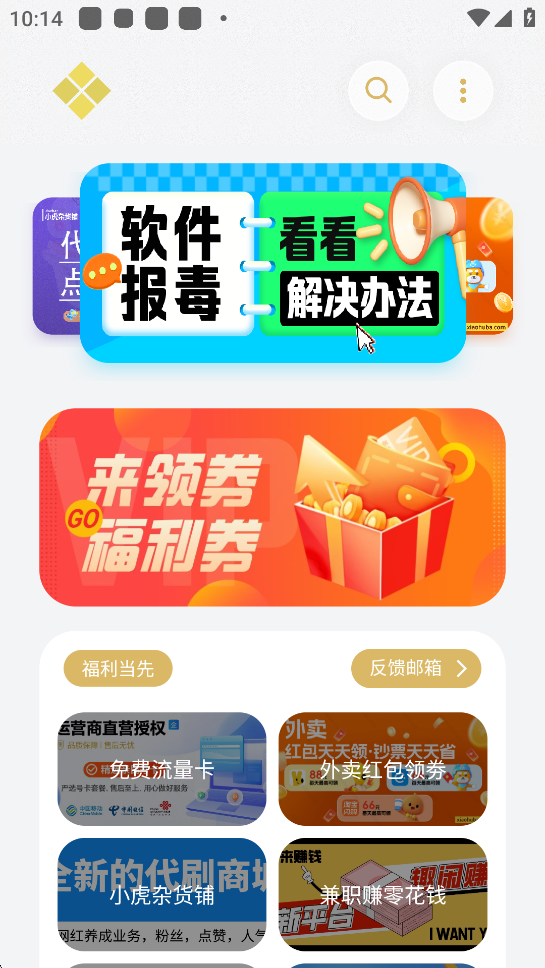The width and height of the screenshot is (545, 968).
Task: Open the search icon
Action: click(x=378, y=91)
